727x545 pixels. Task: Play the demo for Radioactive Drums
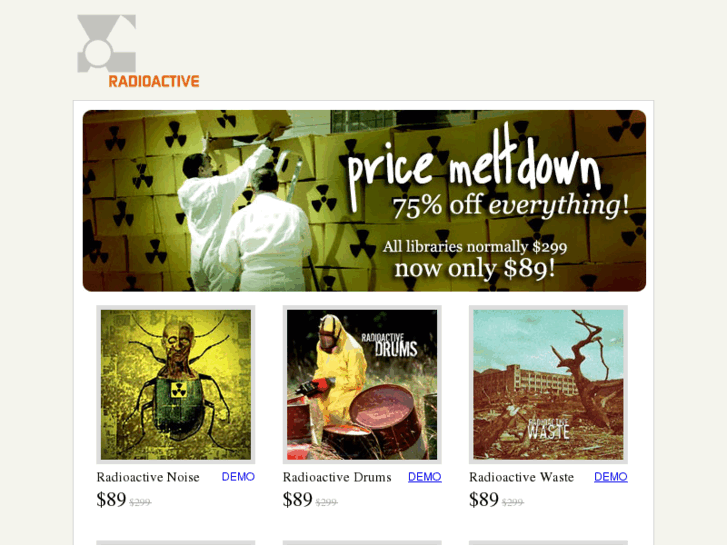tap(424, 477)
